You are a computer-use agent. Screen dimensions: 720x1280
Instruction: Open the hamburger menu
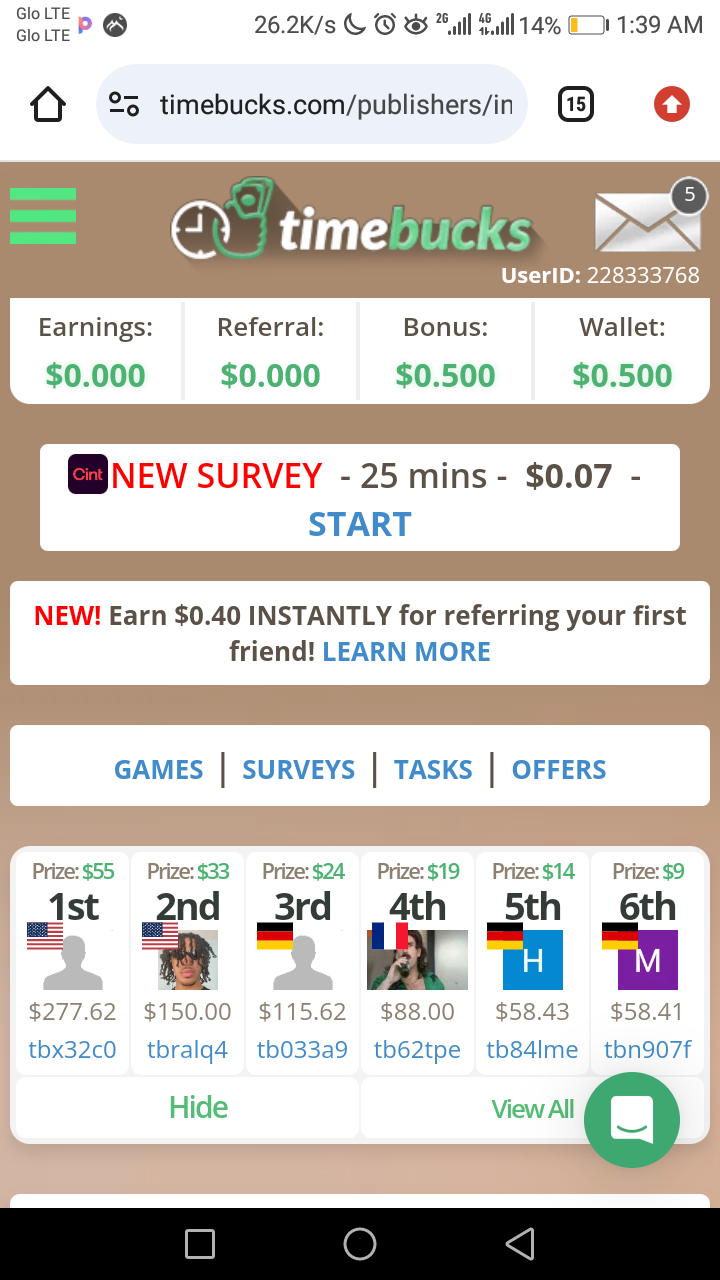43,216
